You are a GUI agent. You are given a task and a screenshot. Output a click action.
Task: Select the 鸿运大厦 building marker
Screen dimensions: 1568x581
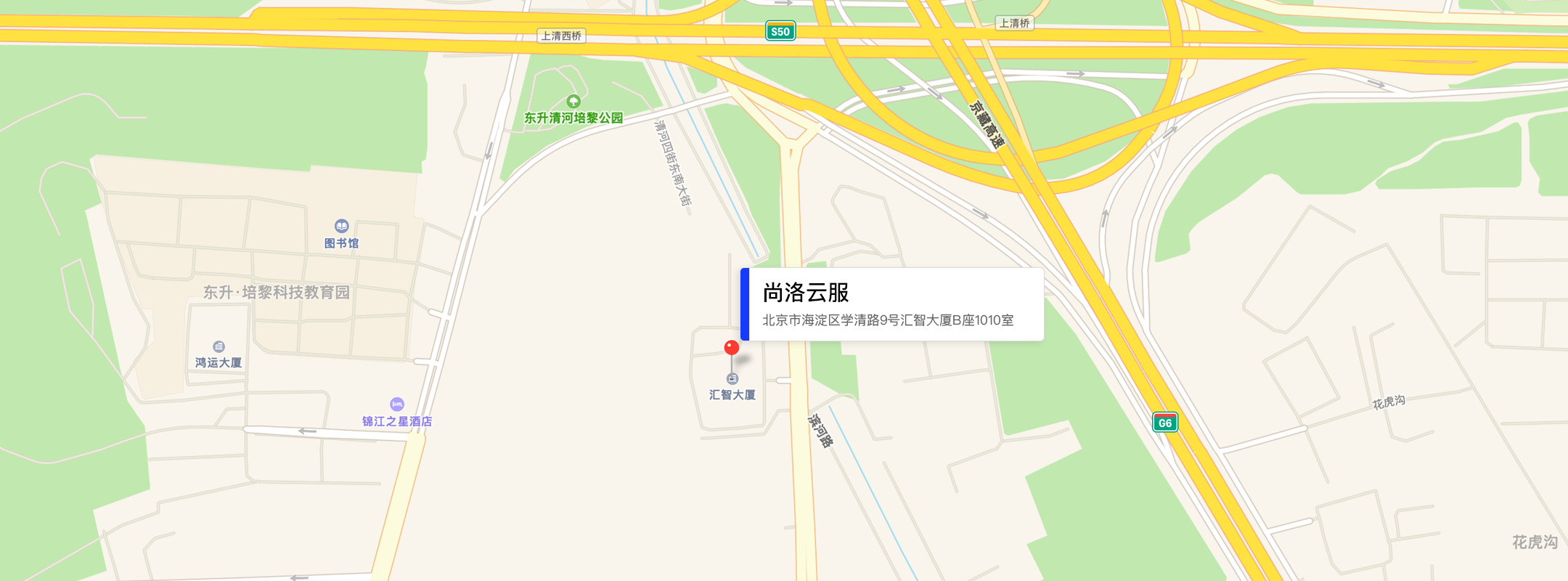click(219, 347)
